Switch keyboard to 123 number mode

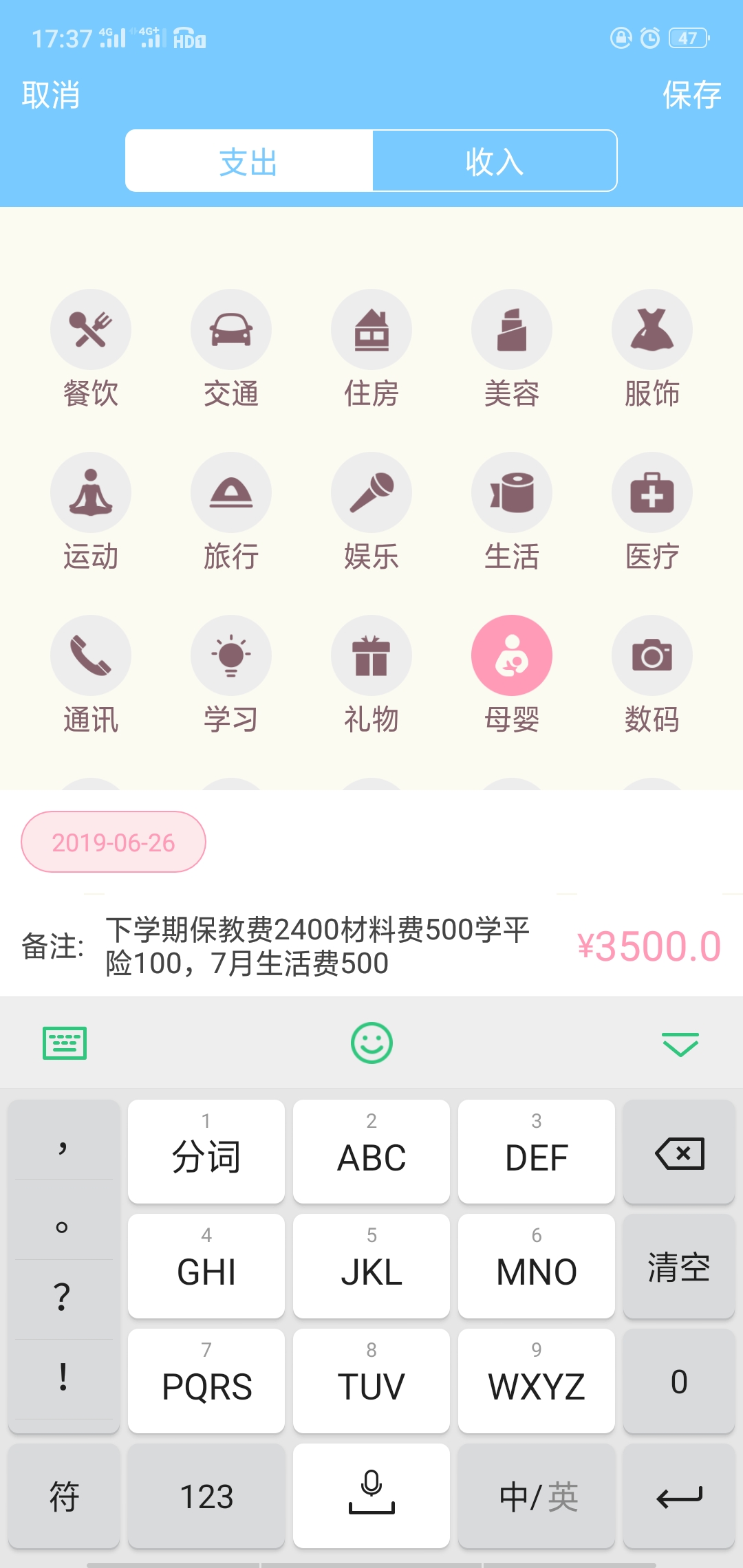point(206,1496)
